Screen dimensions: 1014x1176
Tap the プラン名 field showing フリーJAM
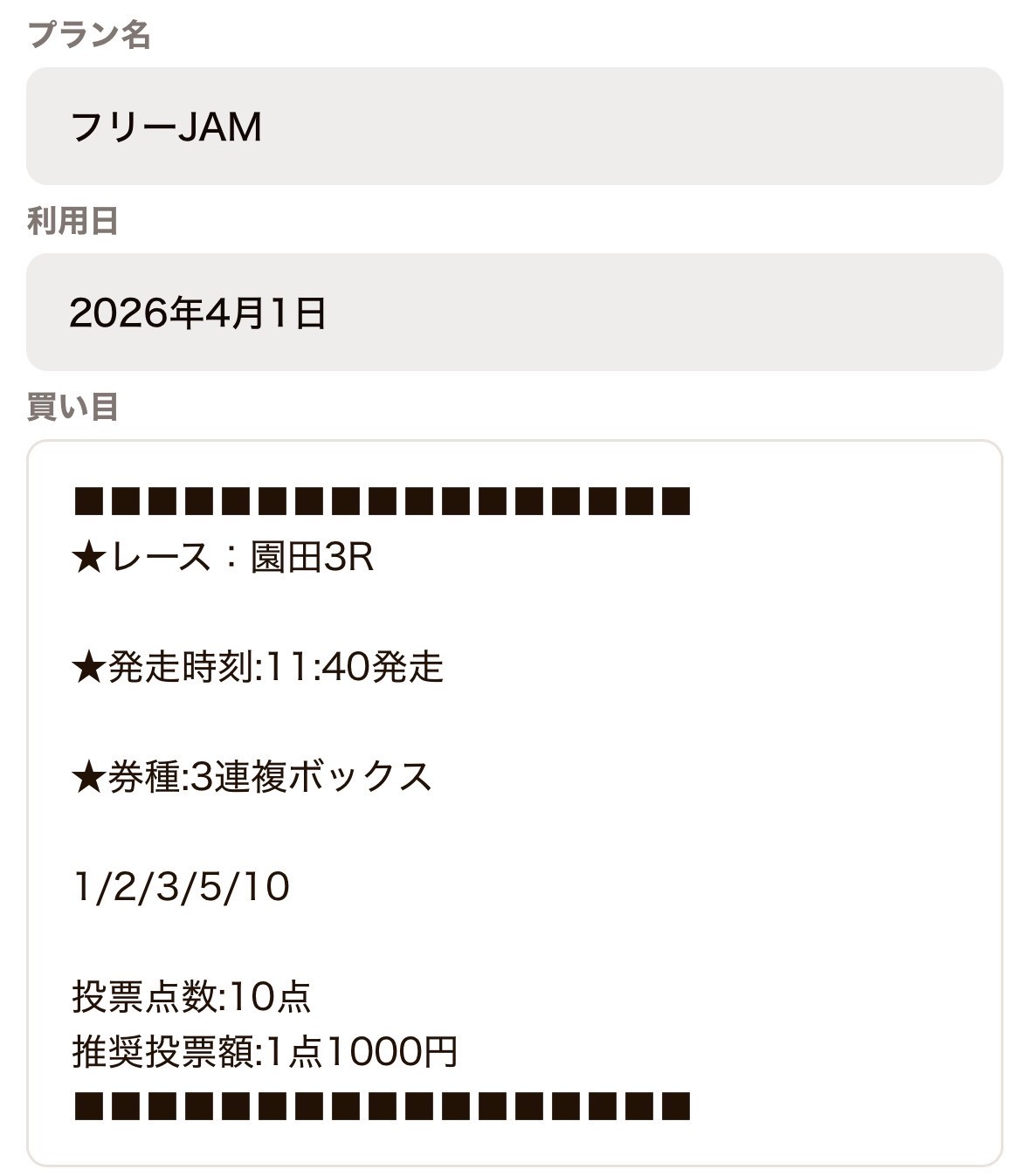[x=514, y=126]
